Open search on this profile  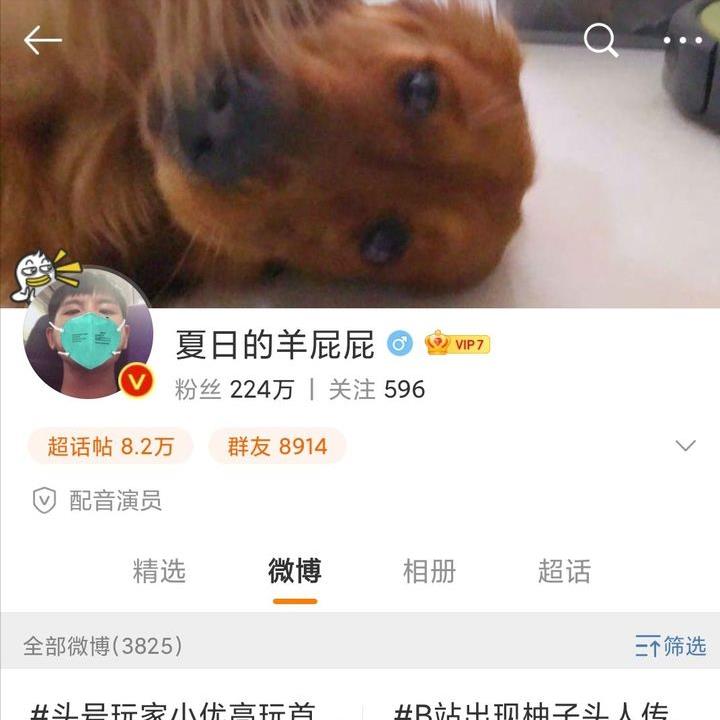600,41
